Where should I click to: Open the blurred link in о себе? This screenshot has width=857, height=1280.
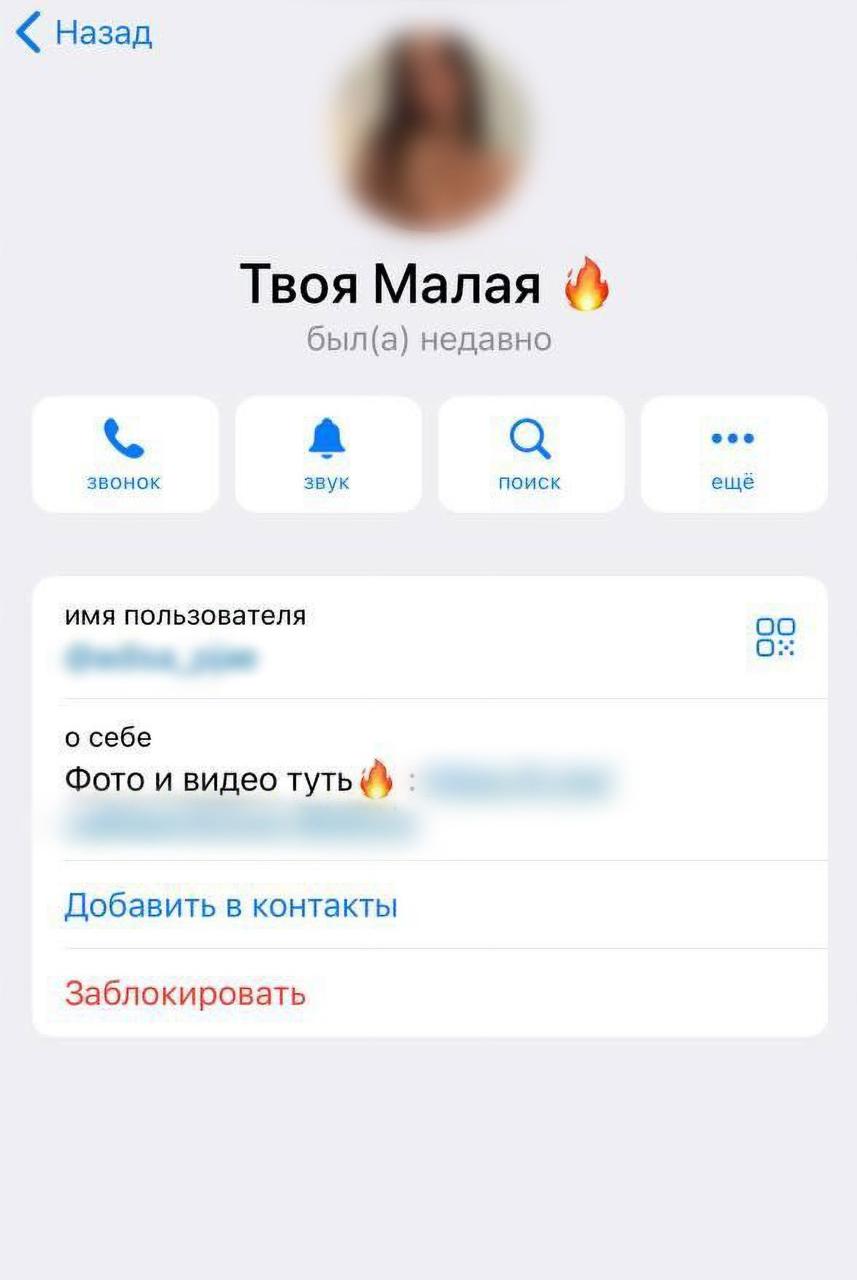click(x=514, y=781)
